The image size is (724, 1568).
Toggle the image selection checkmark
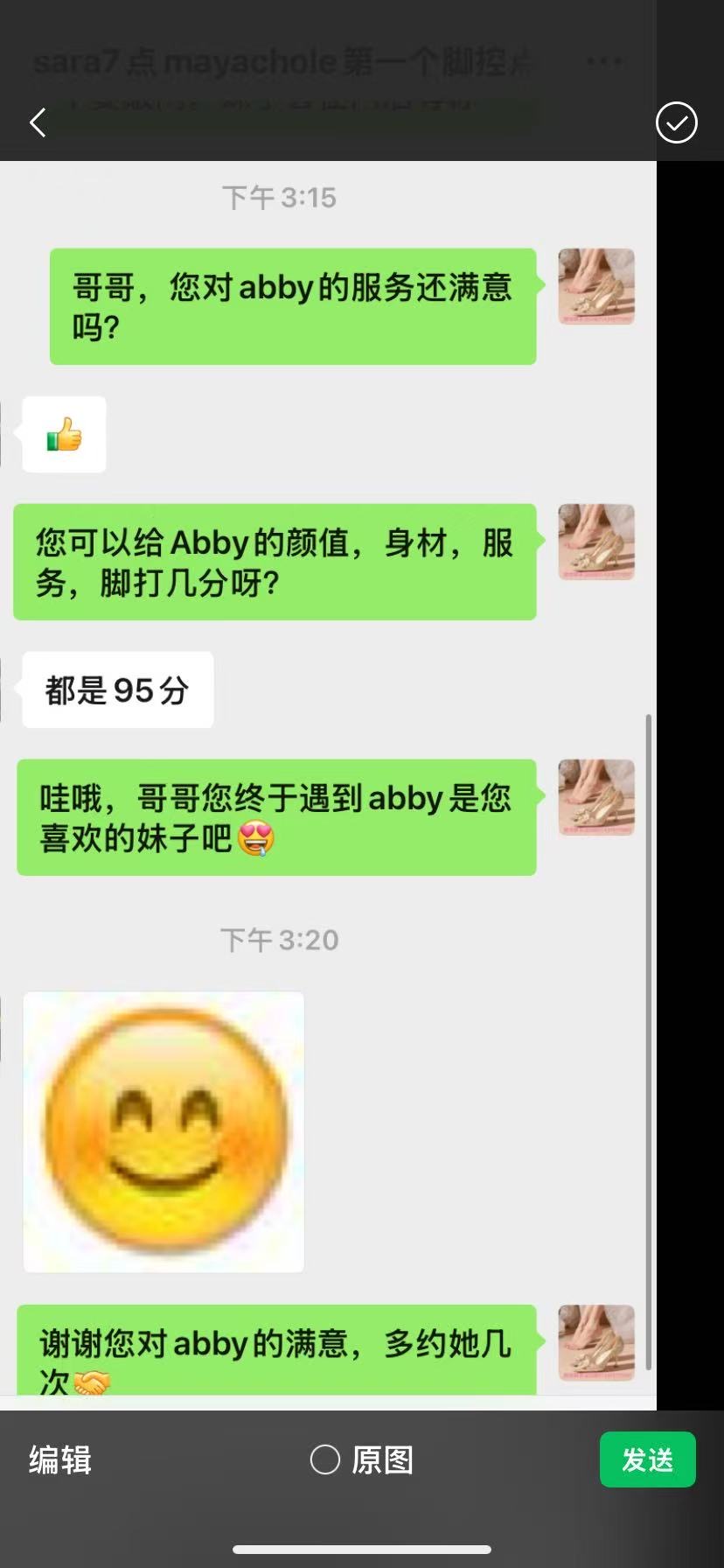pos(677,122)
